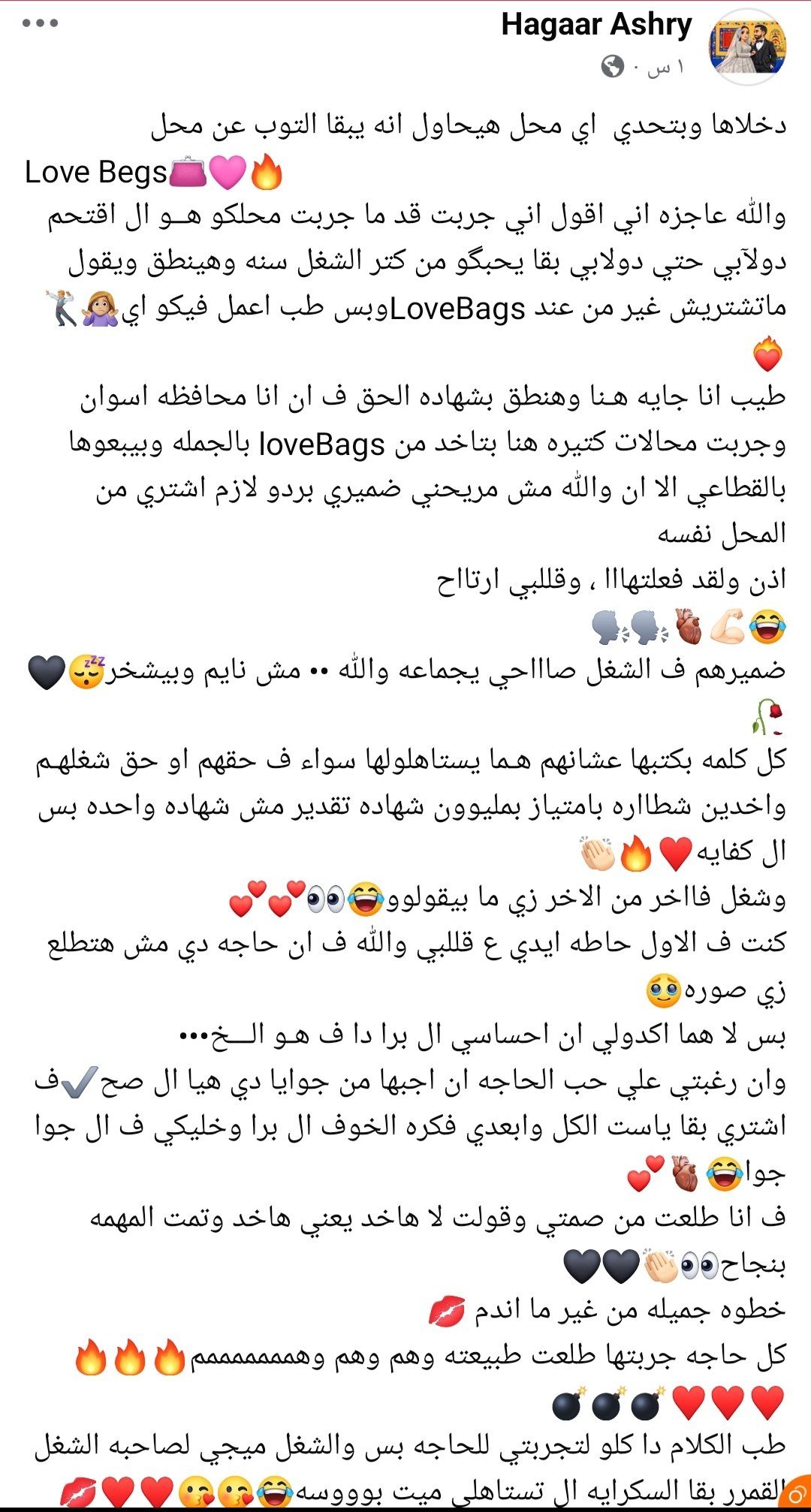Open the post's three-dot options menu
Screen dimensions: 811x1512
[41, 23]
